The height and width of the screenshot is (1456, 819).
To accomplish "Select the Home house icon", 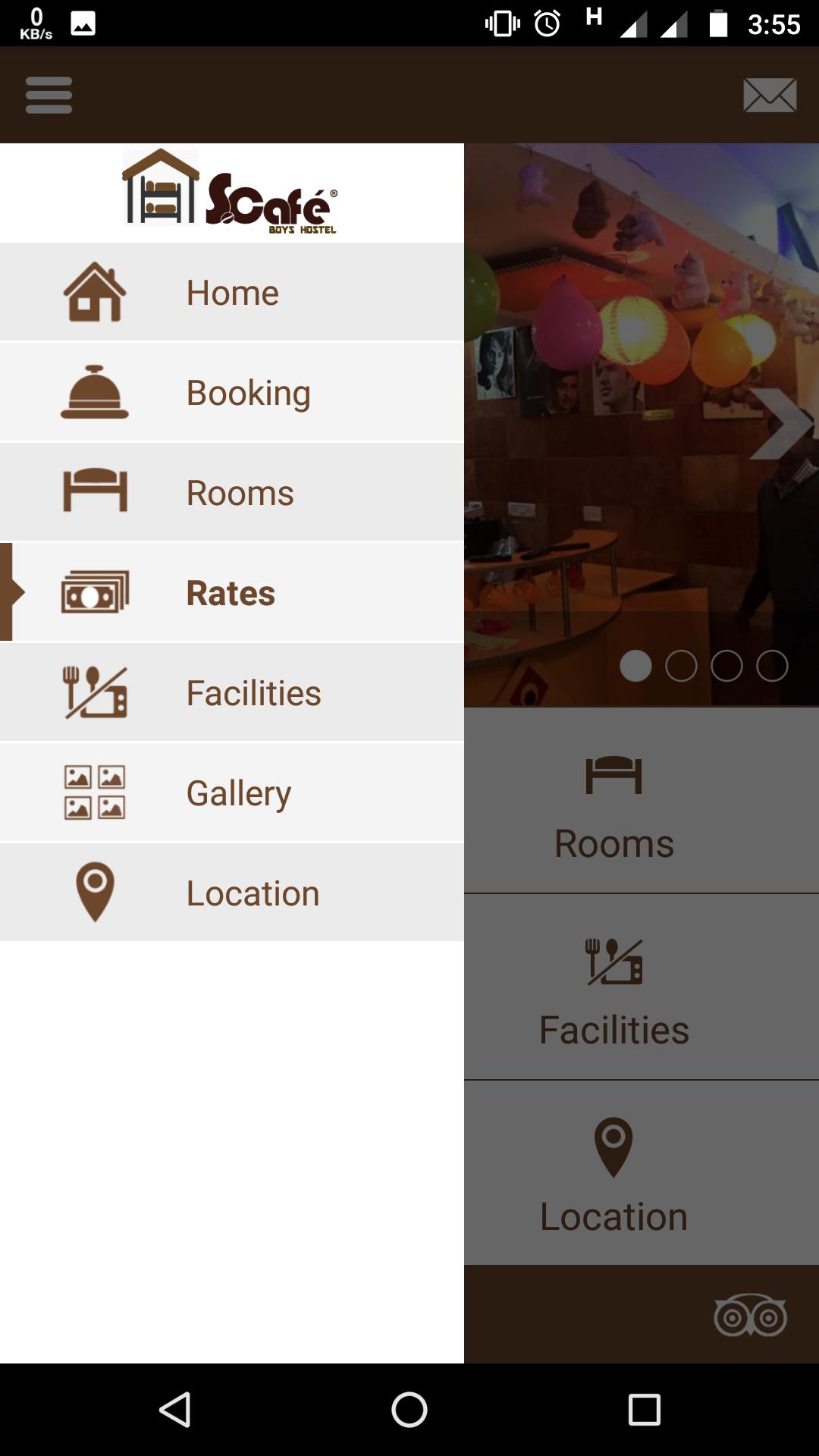I will tap(95, 291).
